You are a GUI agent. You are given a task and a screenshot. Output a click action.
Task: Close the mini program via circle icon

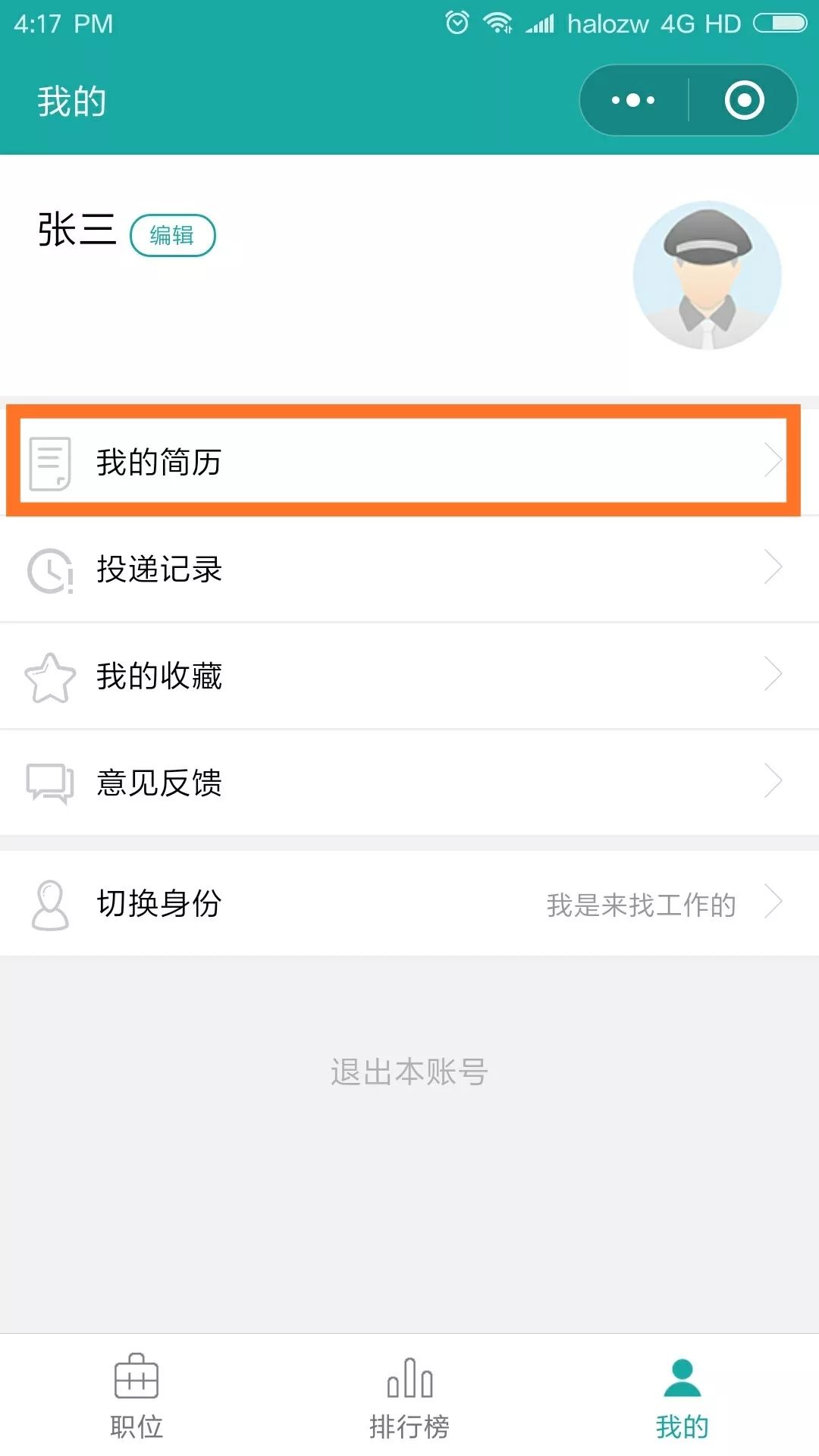tap(744, 100)
